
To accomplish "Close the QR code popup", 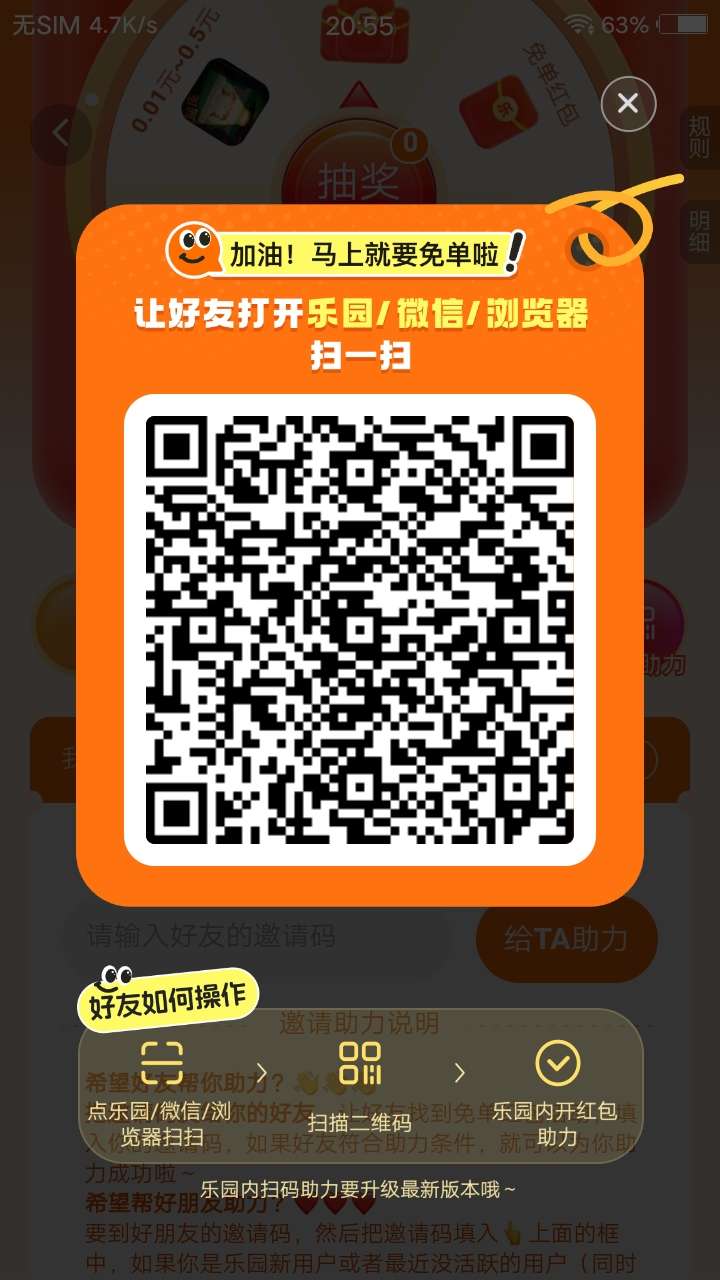I will [628, 103].
